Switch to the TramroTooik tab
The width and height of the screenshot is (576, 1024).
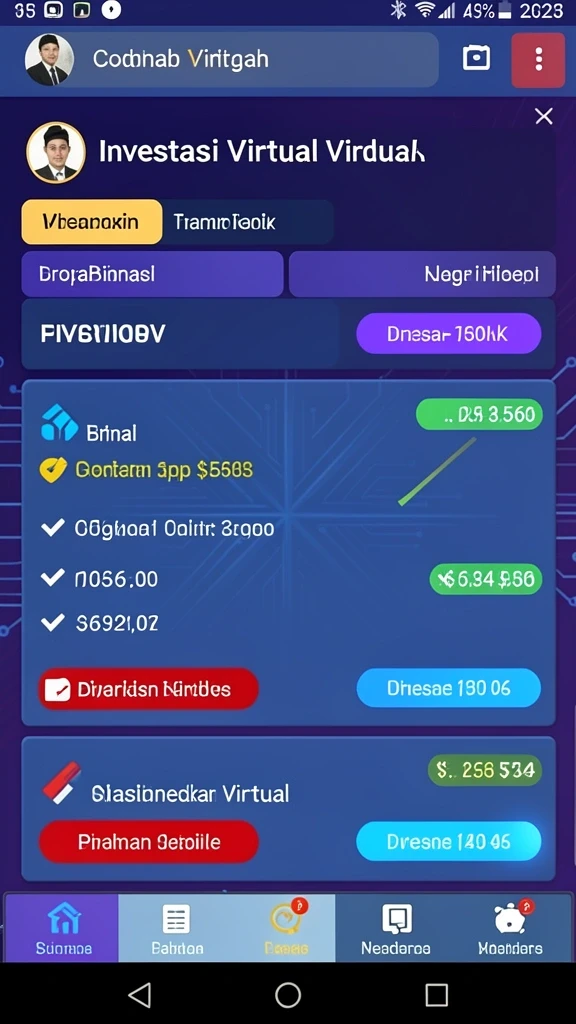pyautogui.click(x=225, y=222)
